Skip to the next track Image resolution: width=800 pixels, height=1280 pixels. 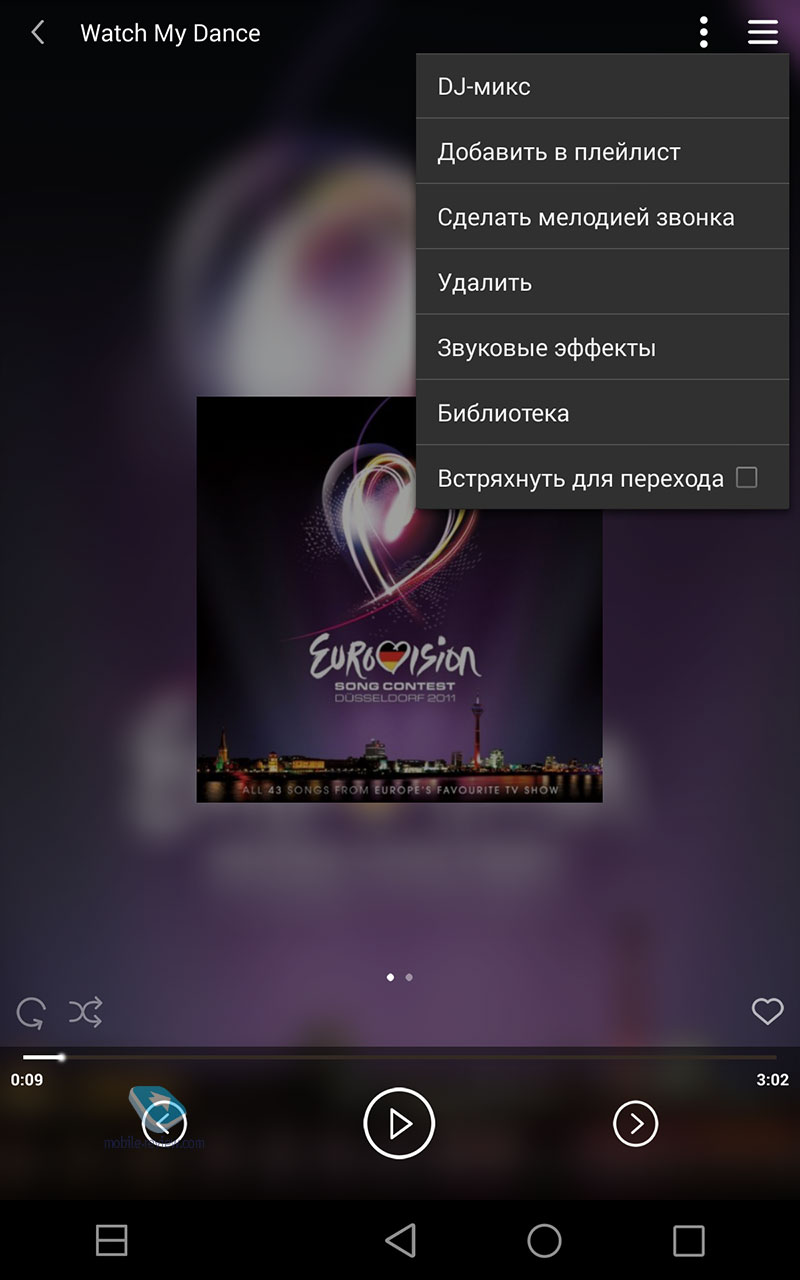pos(636,1124)
